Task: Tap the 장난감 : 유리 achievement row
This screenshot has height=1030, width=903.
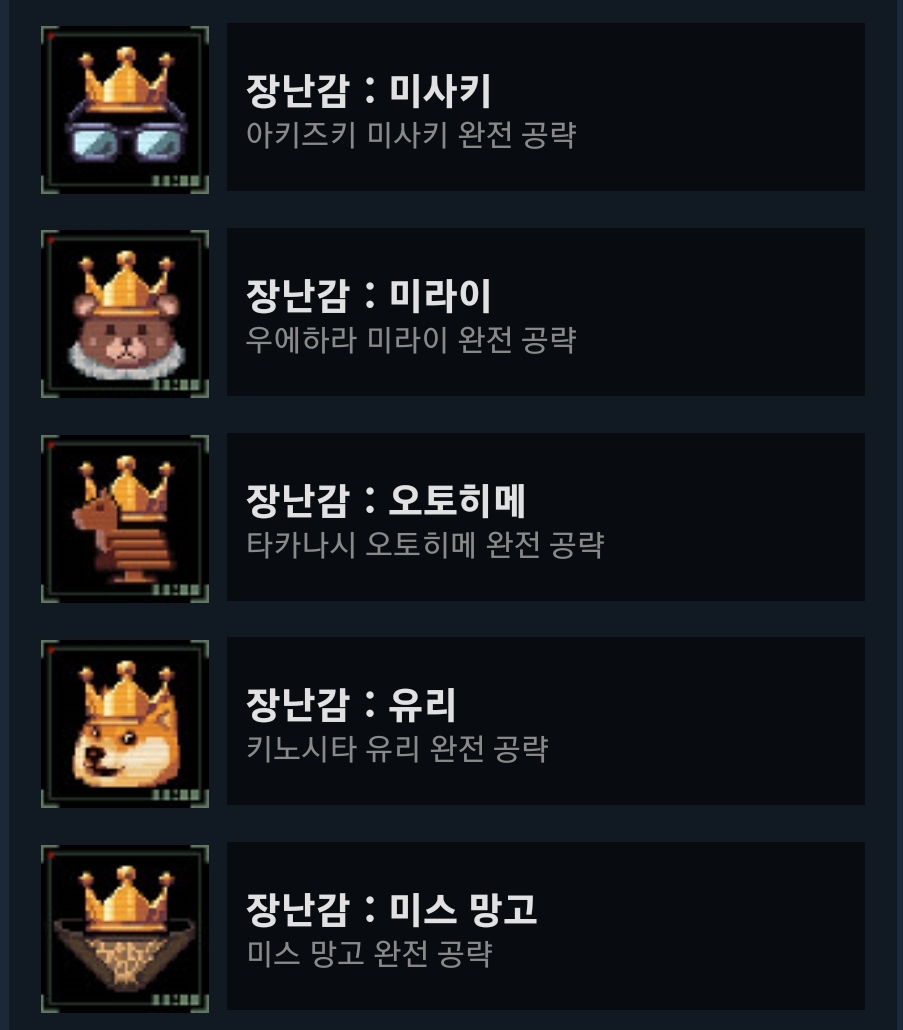Action: [x=545, y=721]
